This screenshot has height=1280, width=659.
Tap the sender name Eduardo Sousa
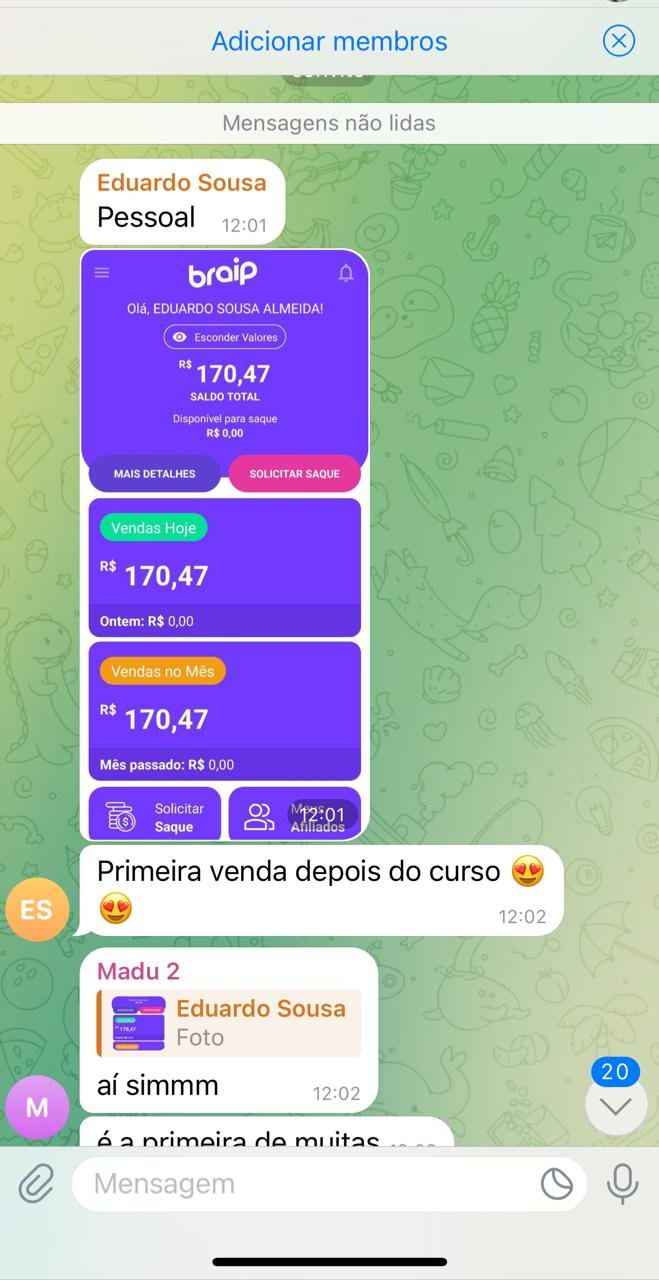pos(181,183)
